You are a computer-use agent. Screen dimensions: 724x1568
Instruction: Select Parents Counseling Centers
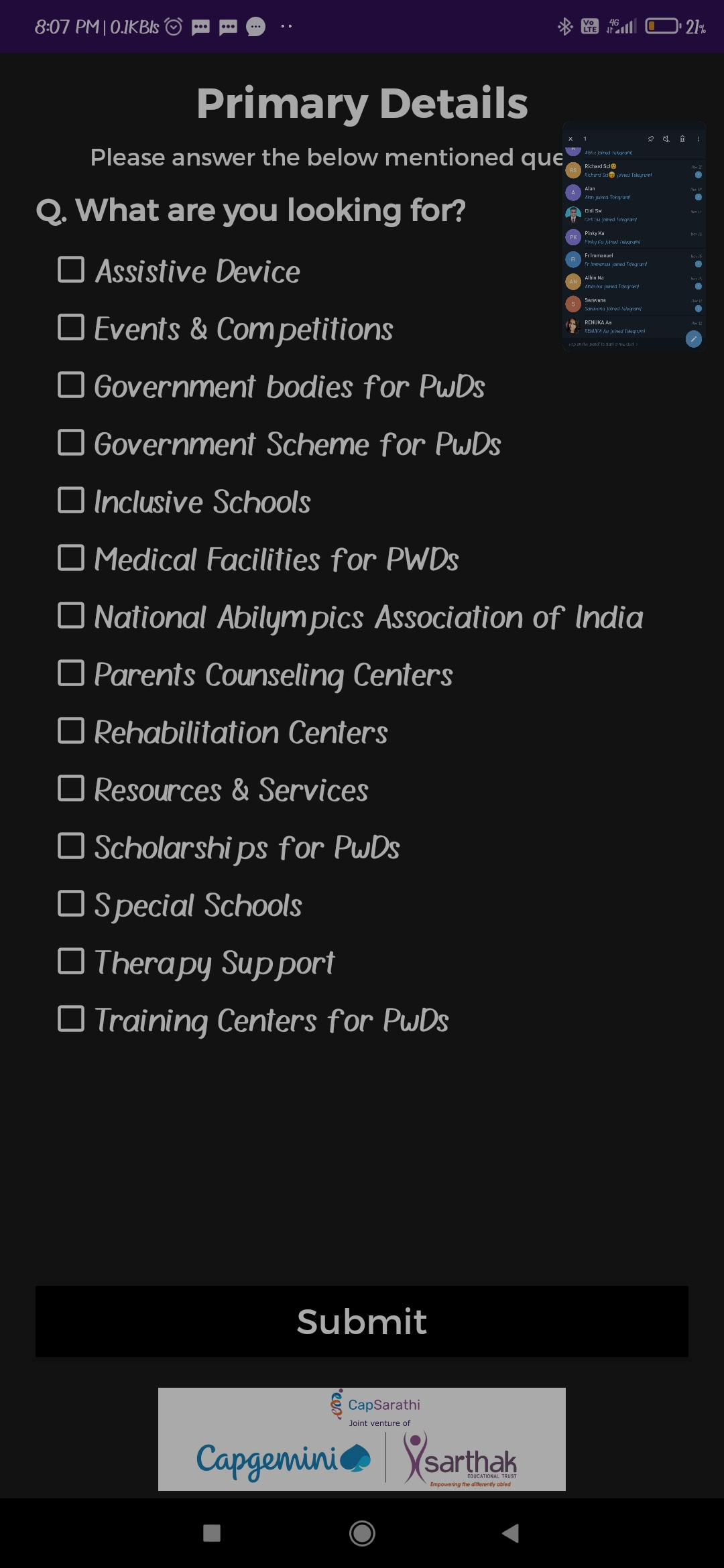(71, 673)
